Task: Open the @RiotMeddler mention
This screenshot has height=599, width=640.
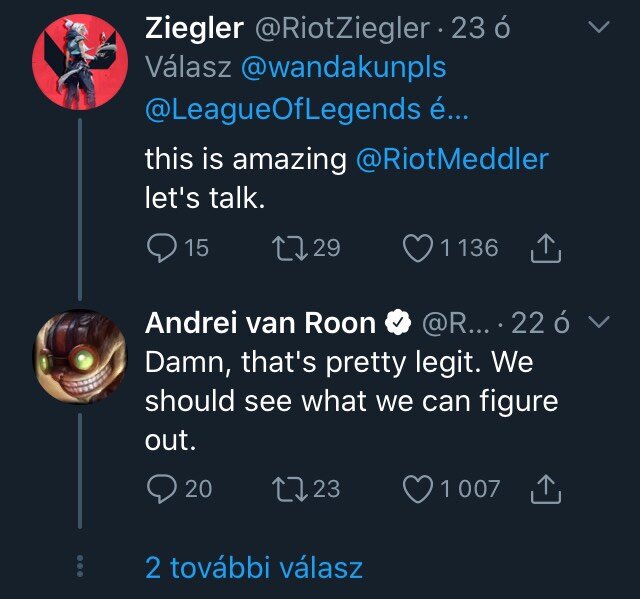Action: point(451,159)
